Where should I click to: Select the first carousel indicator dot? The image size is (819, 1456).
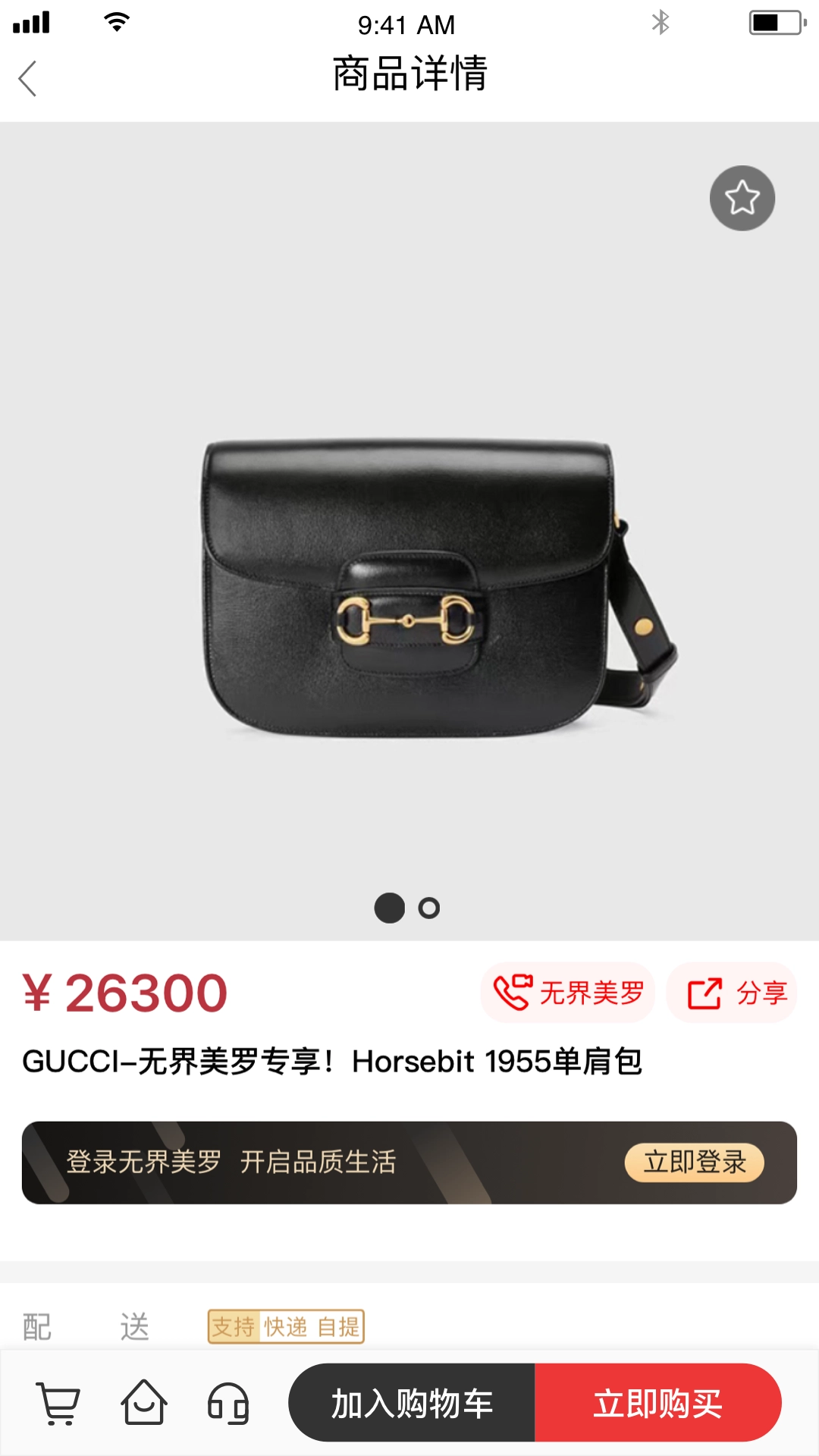pyautogui.click(x=390, y=908)
